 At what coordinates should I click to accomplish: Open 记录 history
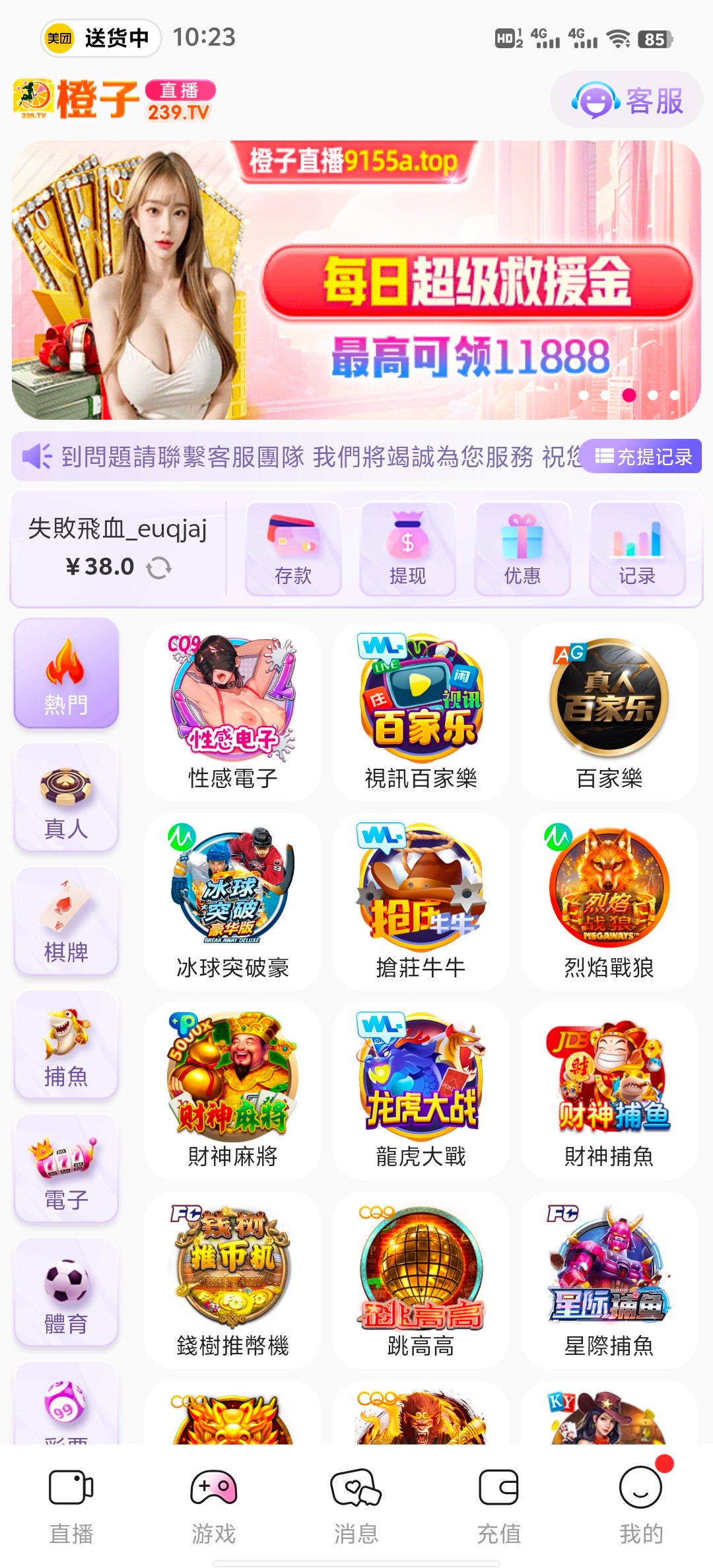(x=636, y=549)
